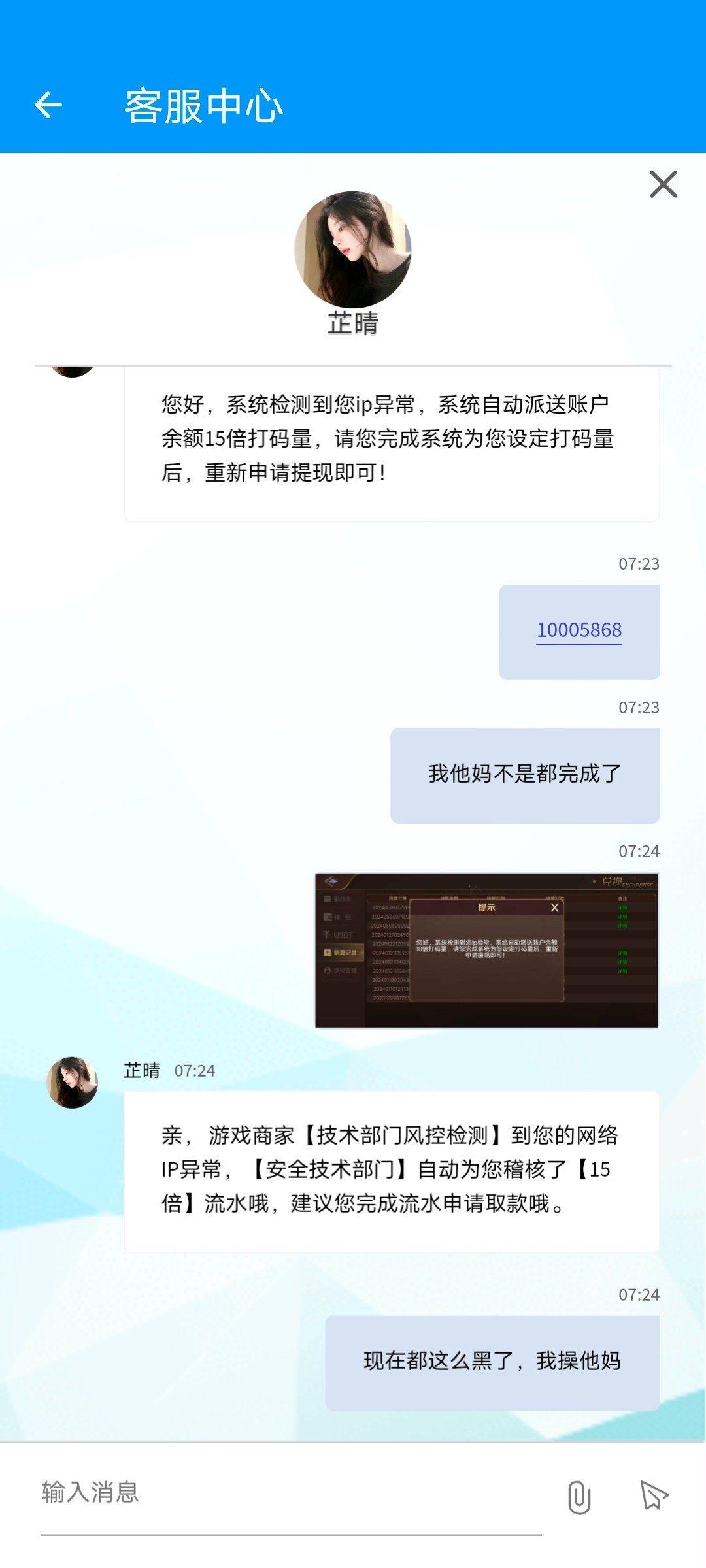This screenshot has width=706, height=1568.
Task: Attach a file with the paperclip icon
Action: point(579,1497)
